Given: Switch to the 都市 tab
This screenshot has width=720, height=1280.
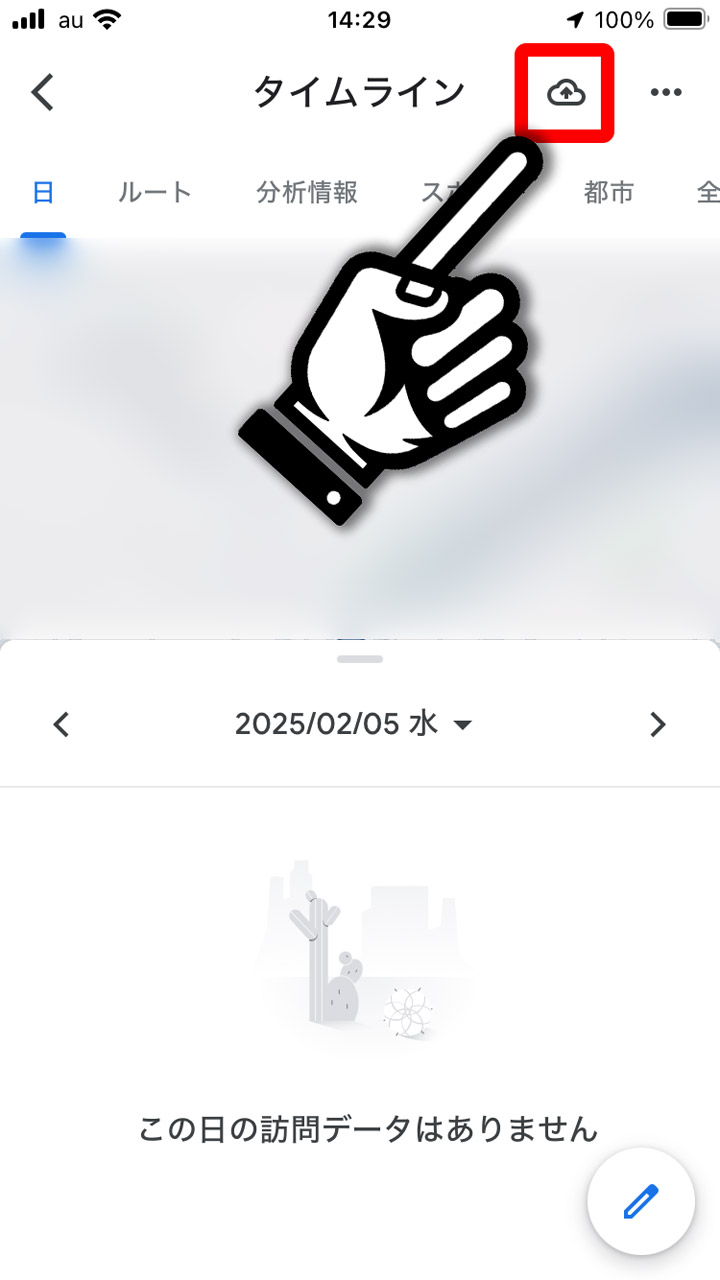Looking at the screenshot, I should (608, 192).
